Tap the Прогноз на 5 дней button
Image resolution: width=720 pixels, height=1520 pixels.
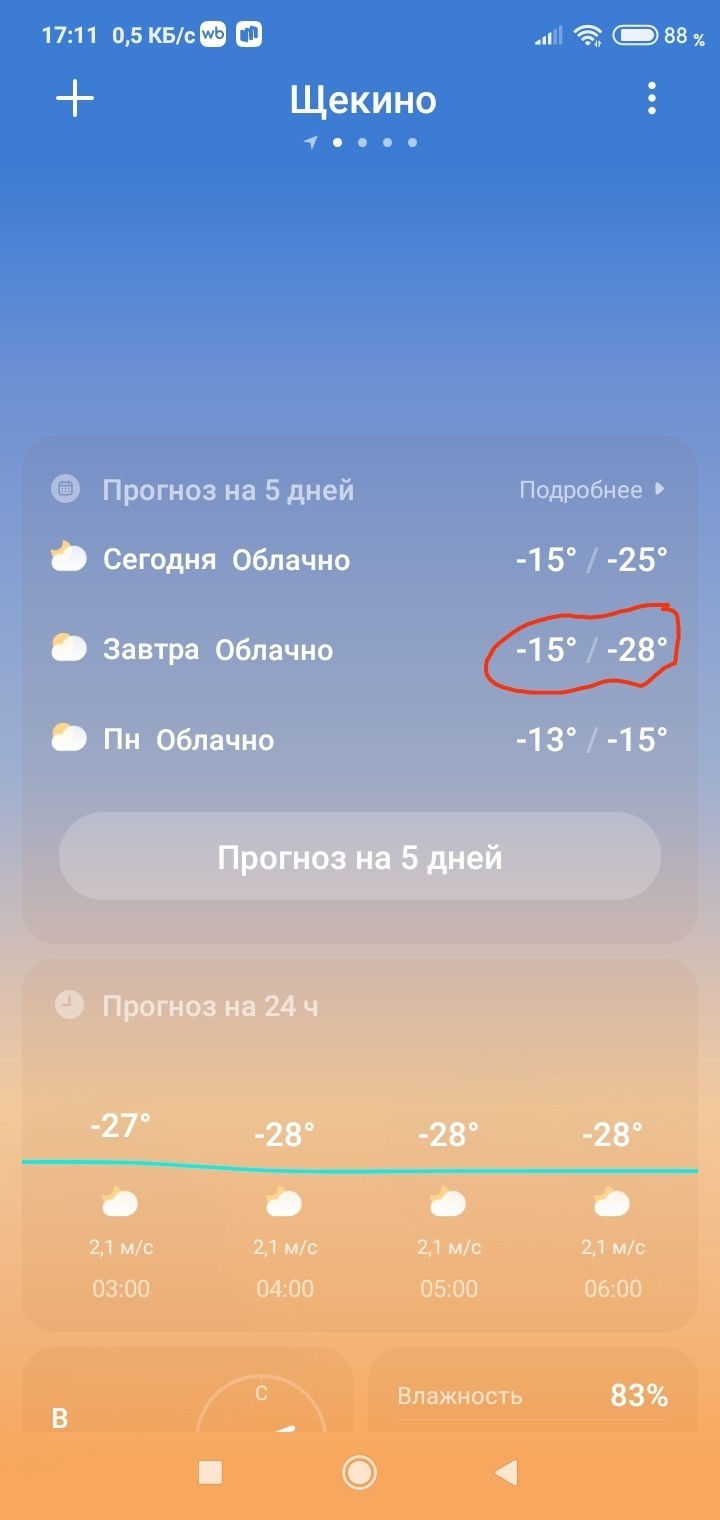(x=360, y=857)
